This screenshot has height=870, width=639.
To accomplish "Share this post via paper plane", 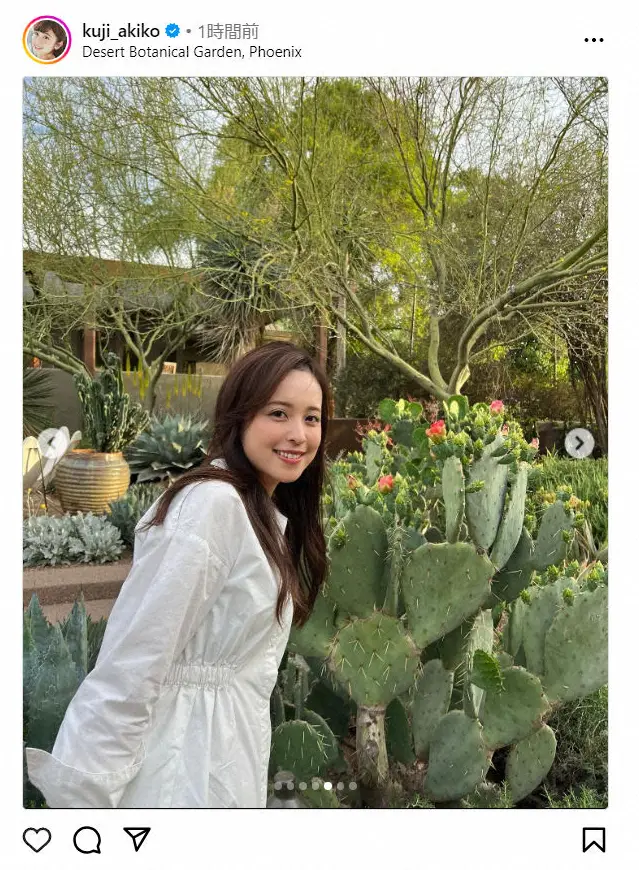I will tap(137, 840).
